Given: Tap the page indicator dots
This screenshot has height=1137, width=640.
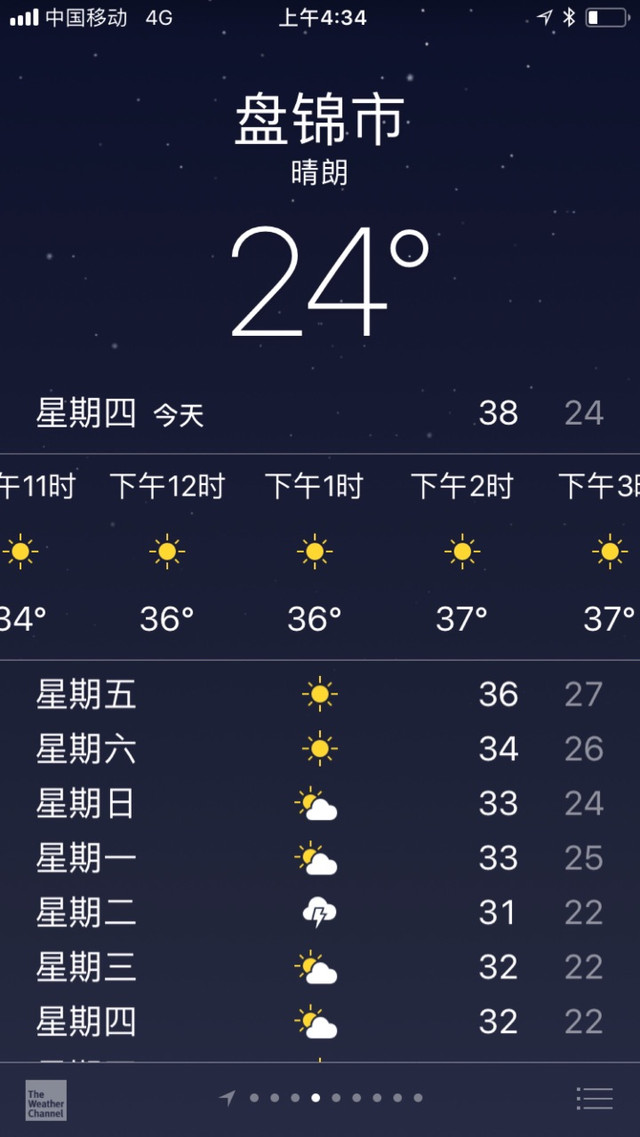Looking at the screenshot, I should tap(320, 1098).
